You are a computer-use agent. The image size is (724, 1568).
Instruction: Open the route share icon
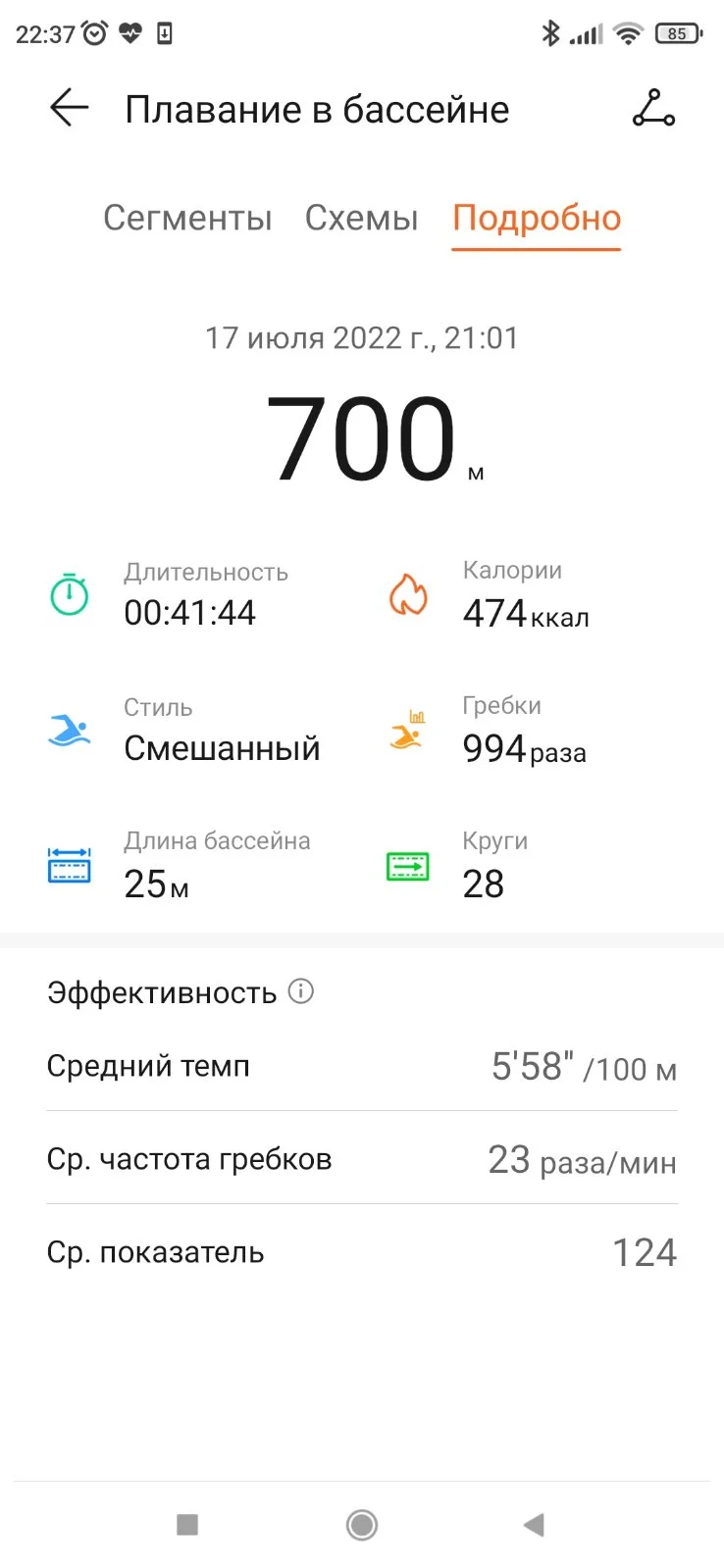(x=653, y=109)
